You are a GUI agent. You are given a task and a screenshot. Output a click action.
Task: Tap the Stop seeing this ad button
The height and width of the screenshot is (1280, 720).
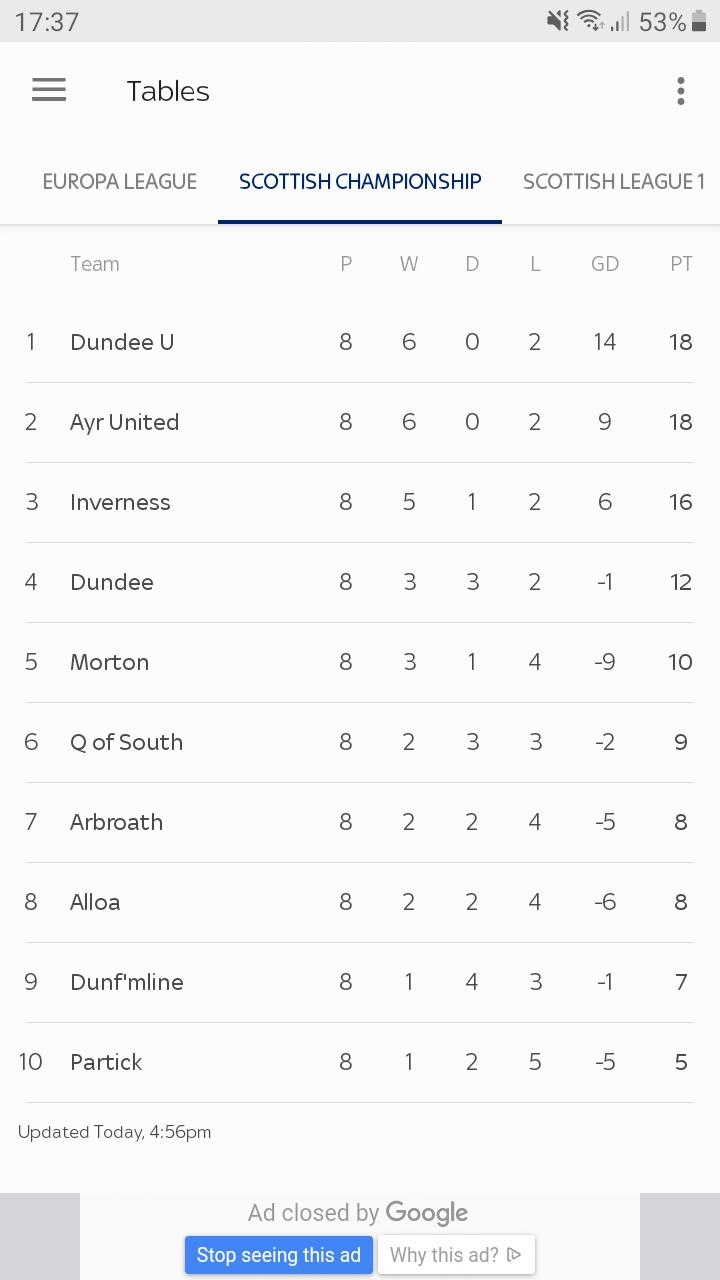coord(279,1255)
